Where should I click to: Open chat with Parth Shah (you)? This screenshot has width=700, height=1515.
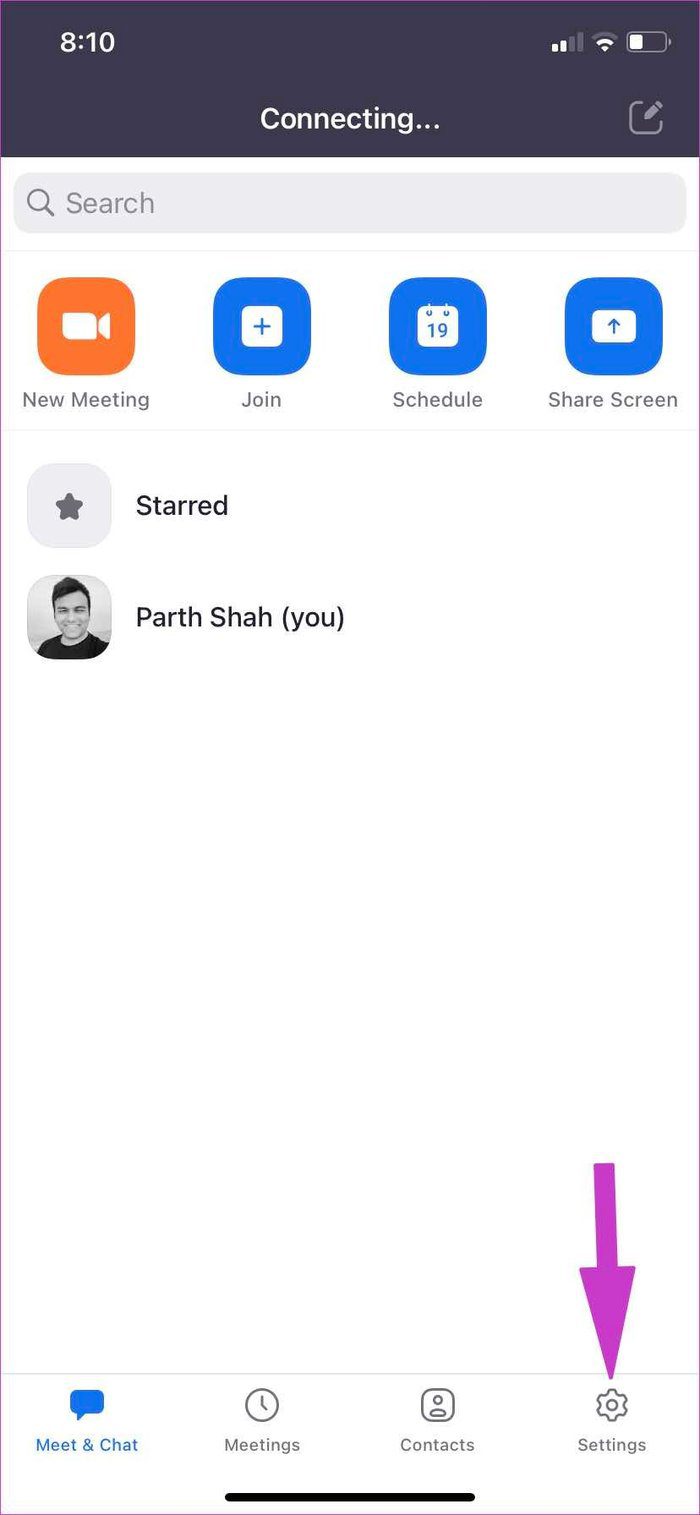[350, 617]
